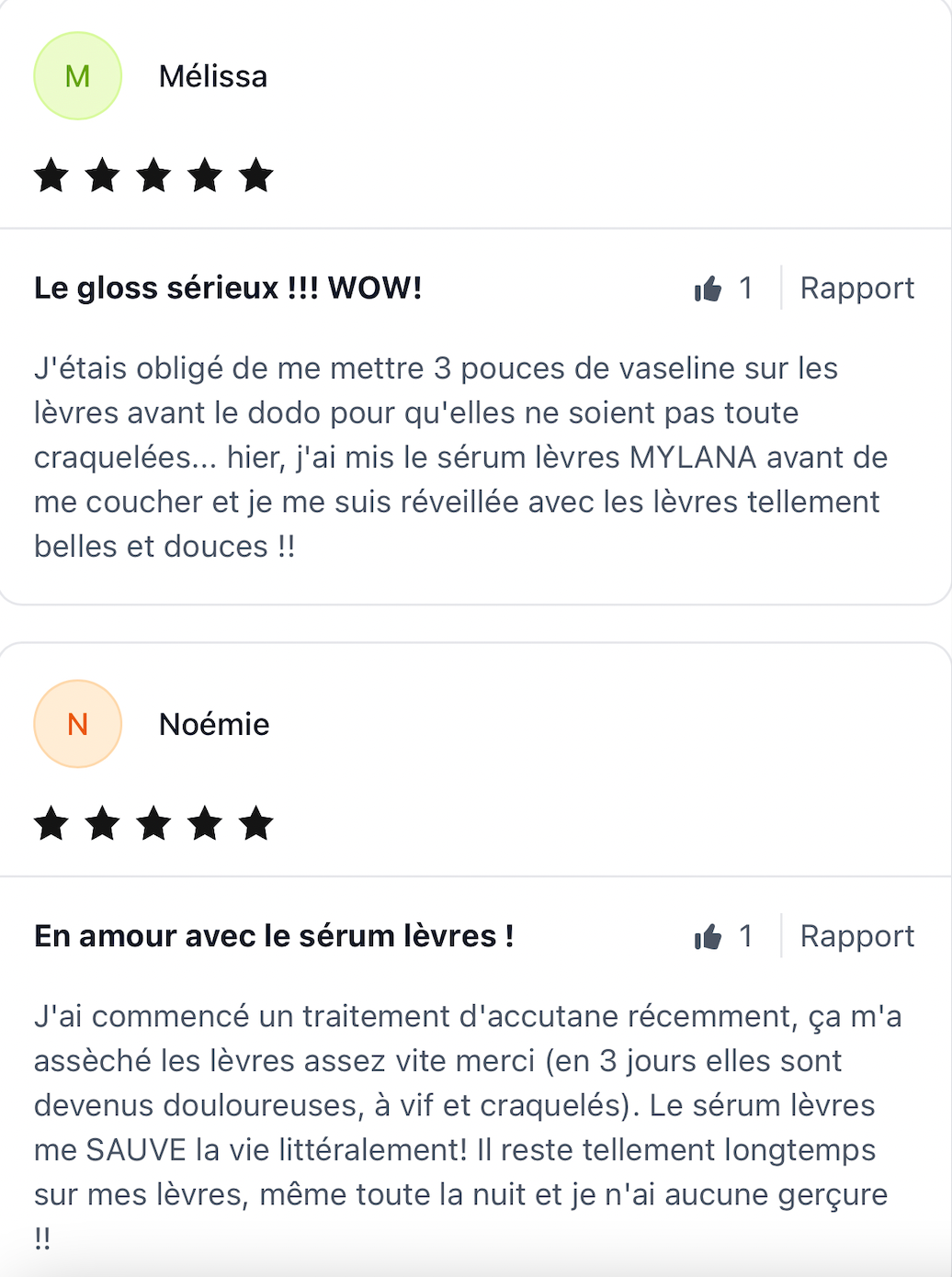Click the third star under Noémie's name
Screen dimensions: 952x1277
(x=153, y=823)
